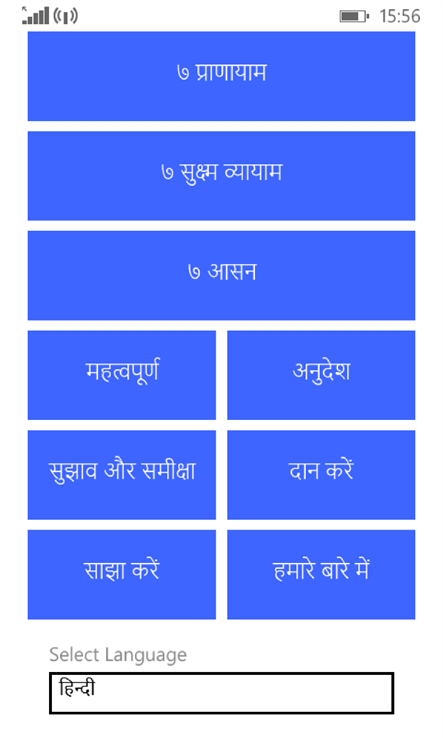Viewport: 443px width, 738px height.
Task: Expand the Select Language dropdown showing हिन्दी
Action: point(221,693)
